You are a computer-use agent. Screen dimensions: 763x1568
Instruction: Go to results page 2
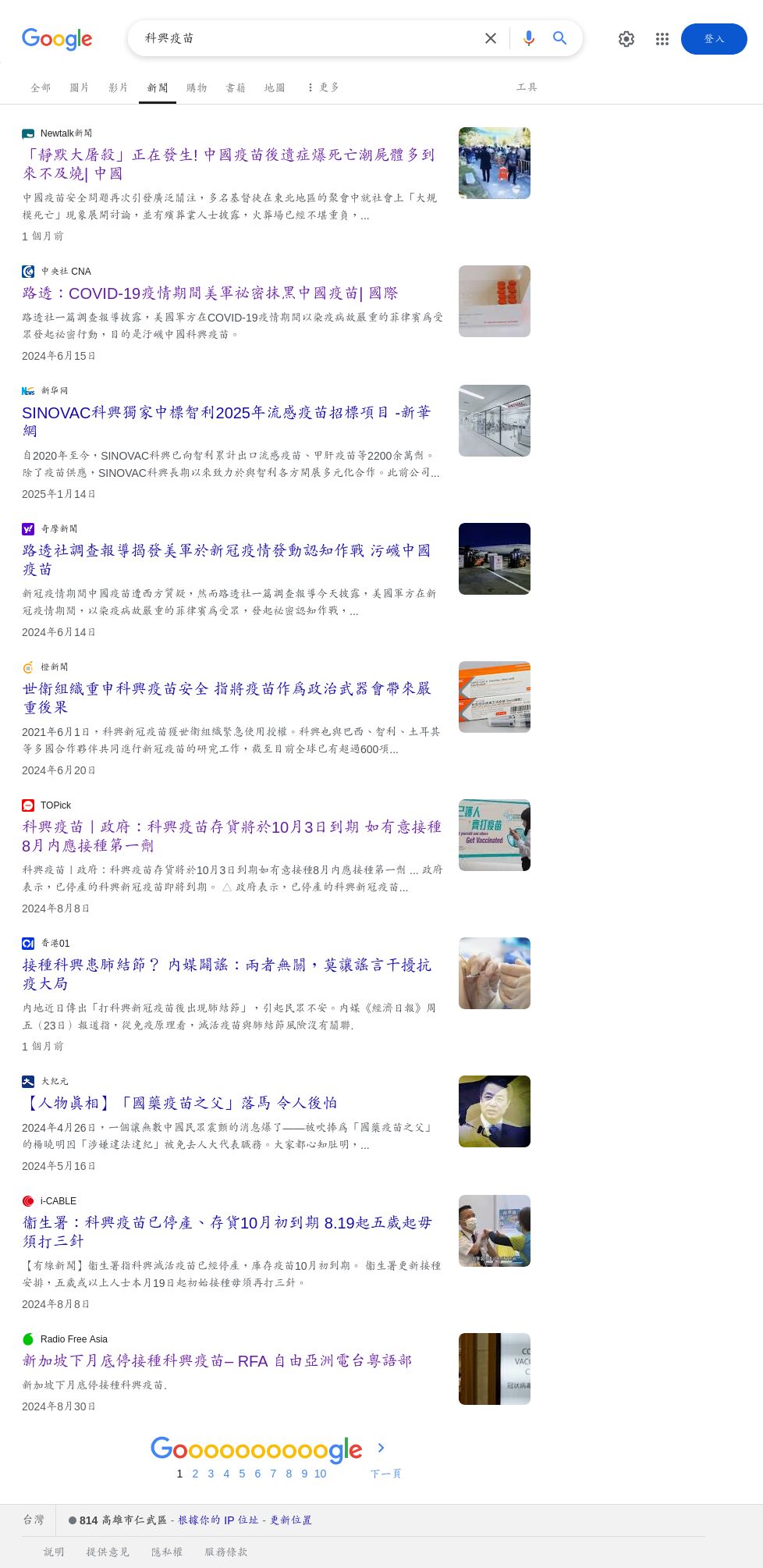point(195,1474)
